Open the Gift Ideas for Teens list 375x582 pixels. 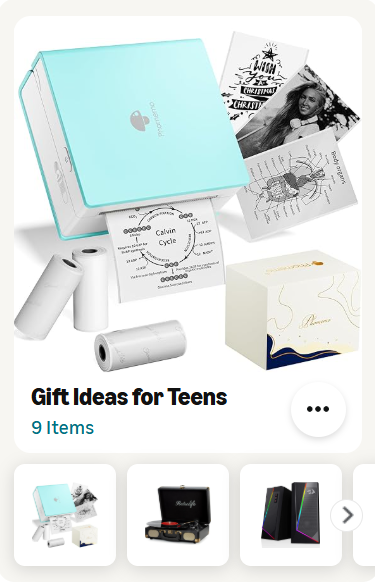[129, 397]
